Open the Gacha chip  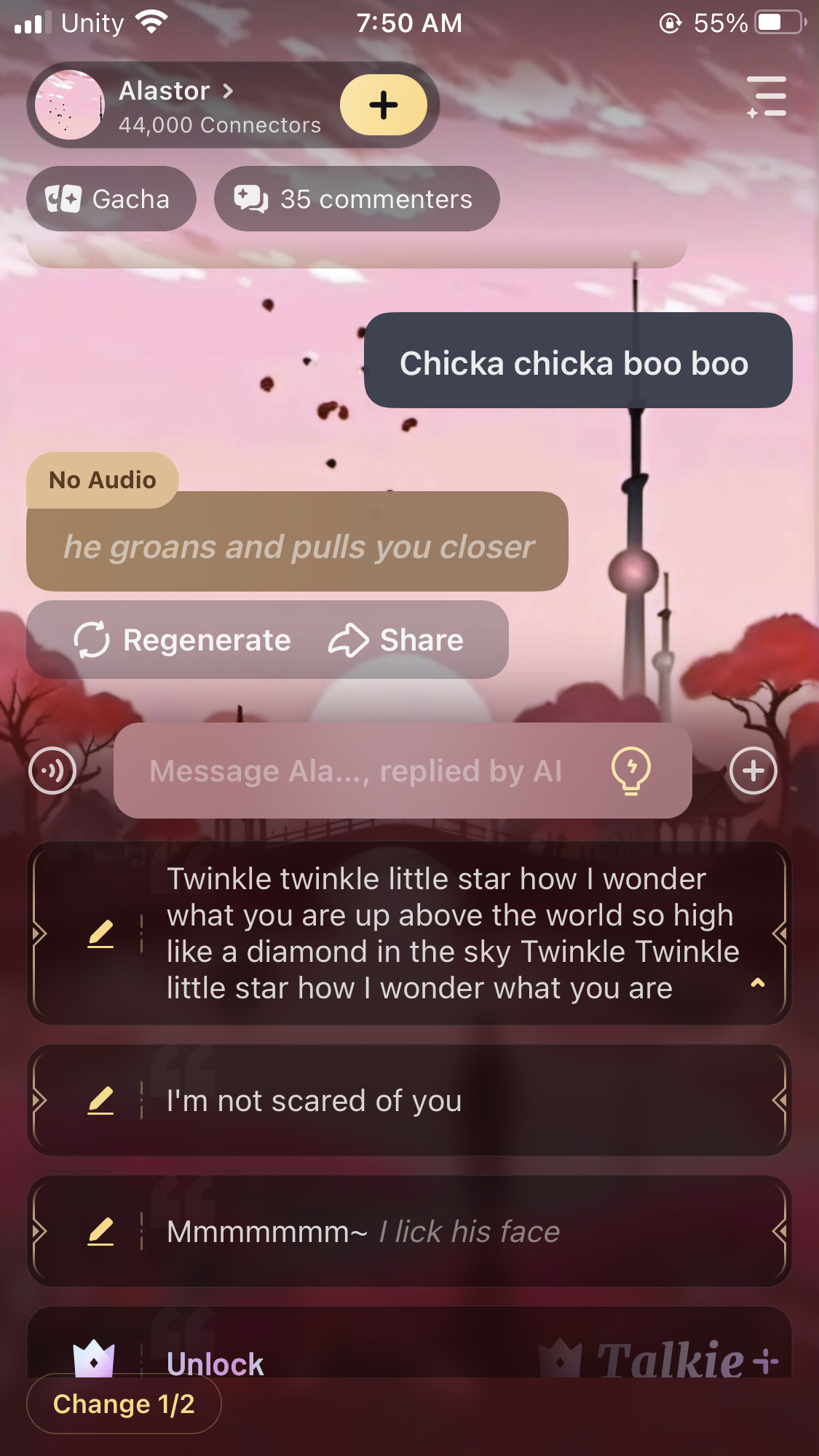click(x=111, y=199)
